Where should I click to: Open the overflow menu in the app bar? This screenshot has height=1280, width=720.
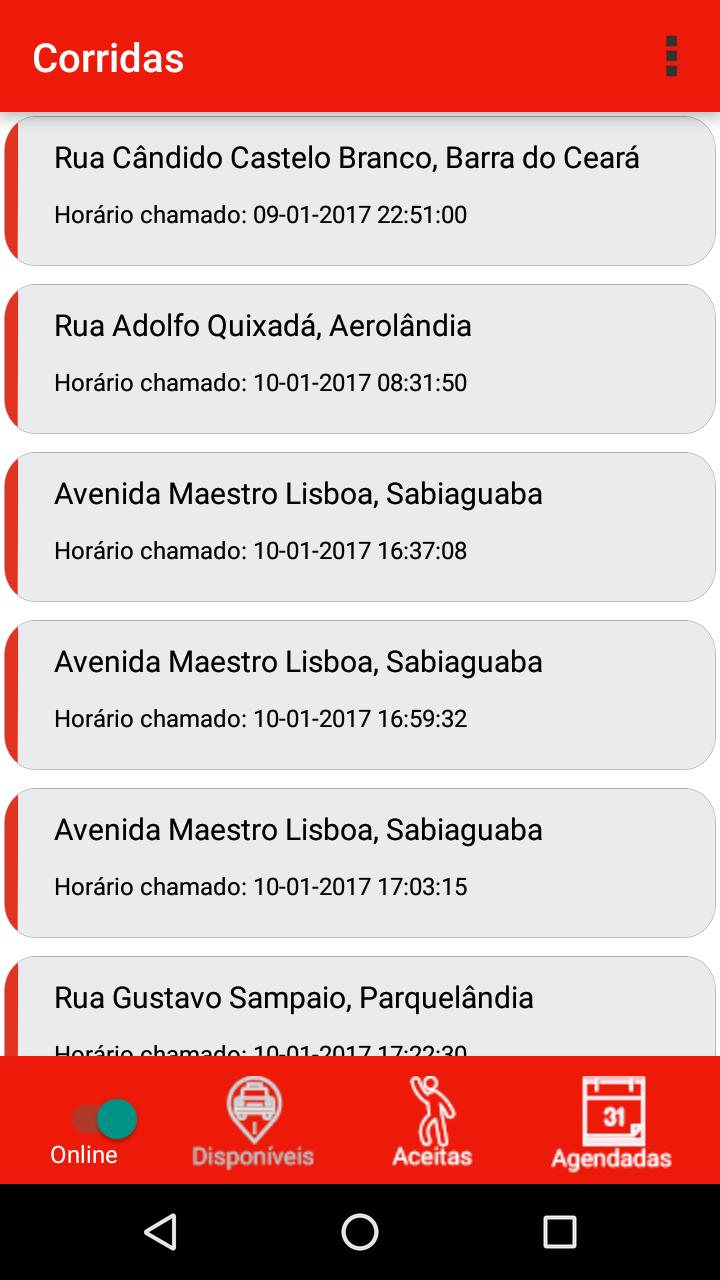[x=671, y=56]
